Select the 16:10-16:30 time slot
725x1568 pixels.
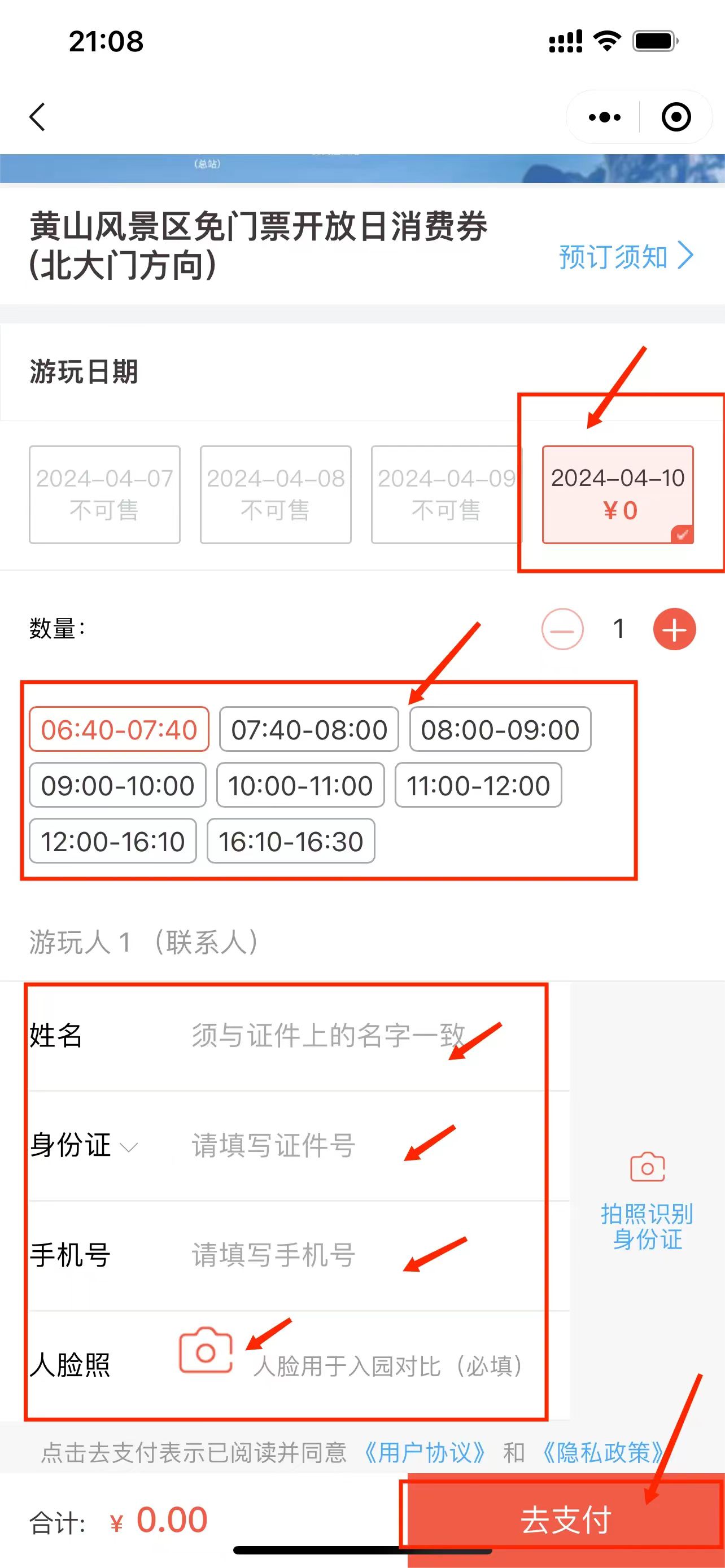click(291, 840)
